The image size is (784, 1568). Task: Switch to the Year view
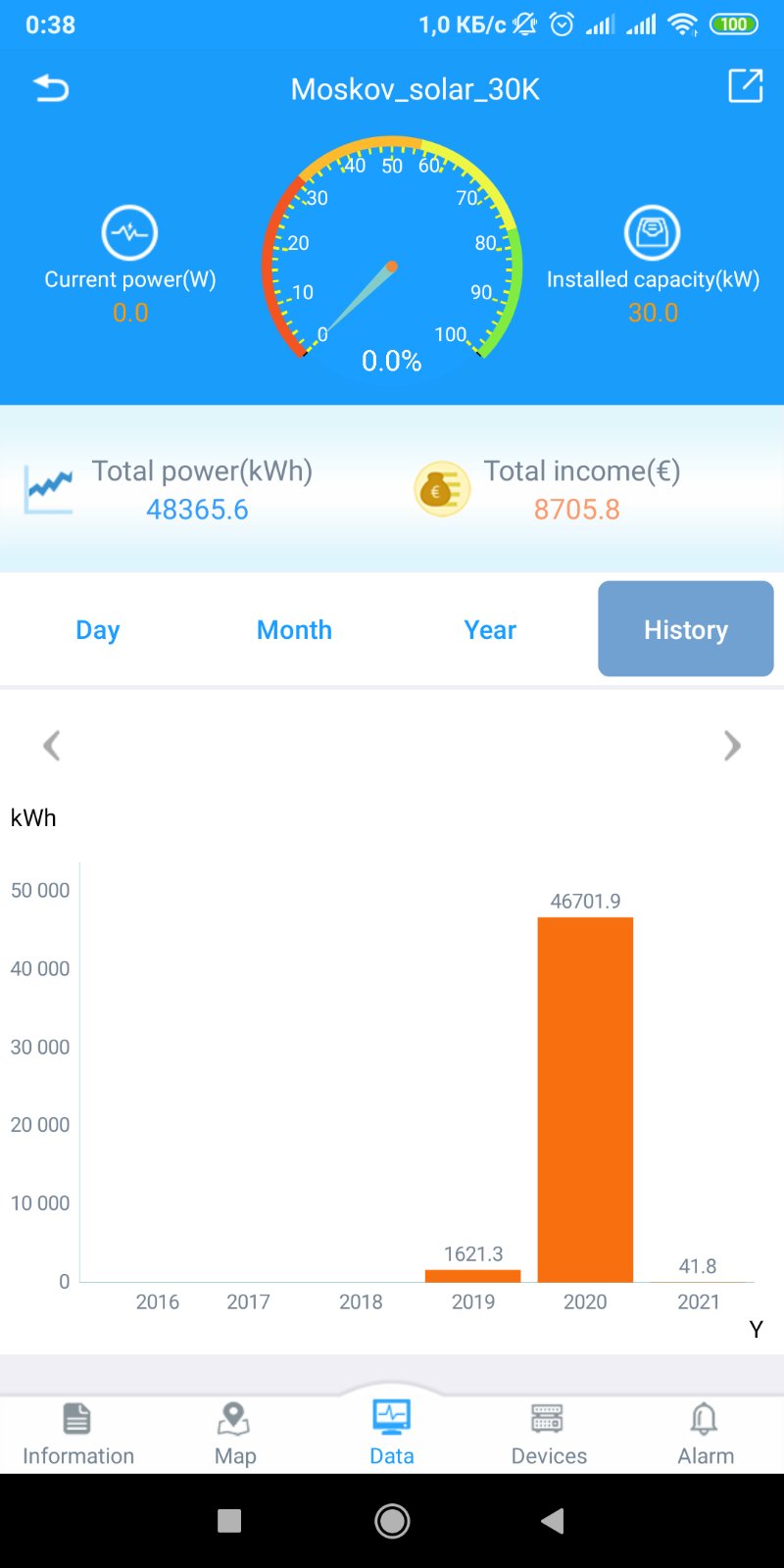point(490,629)
